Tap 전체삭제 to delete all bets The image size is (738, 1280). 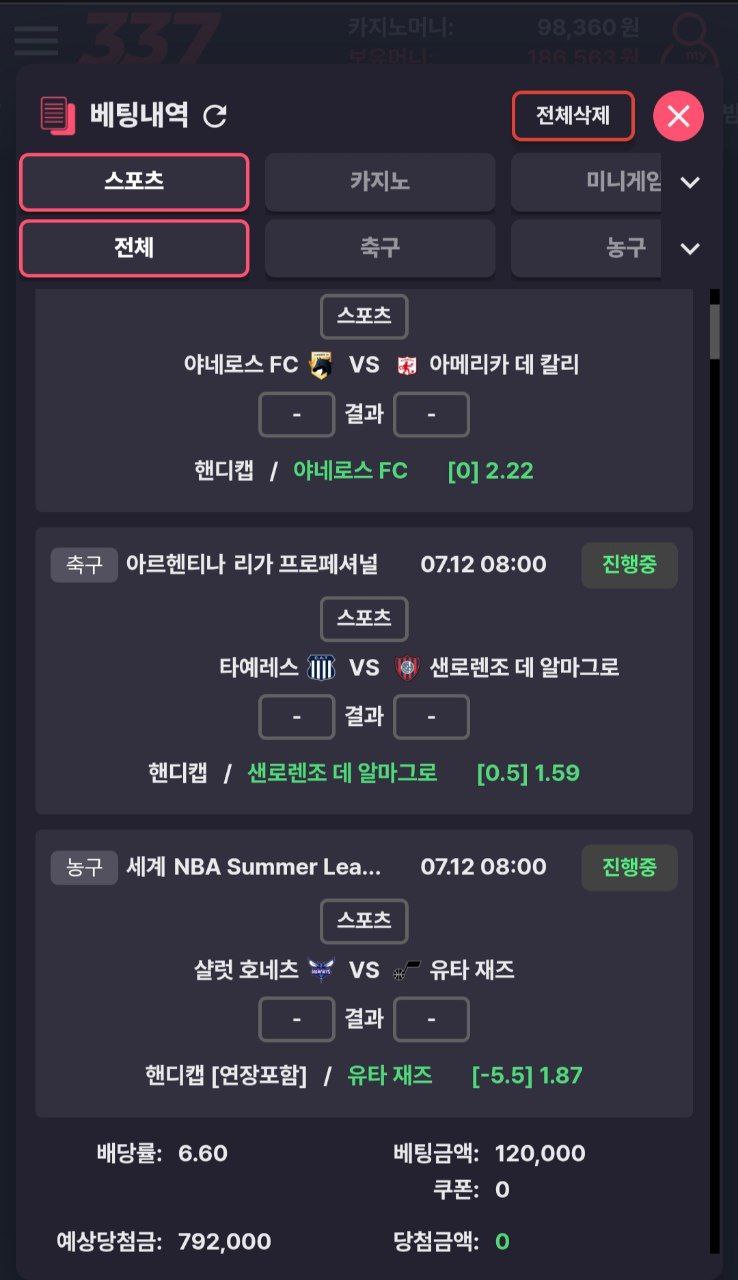[573, 116]
